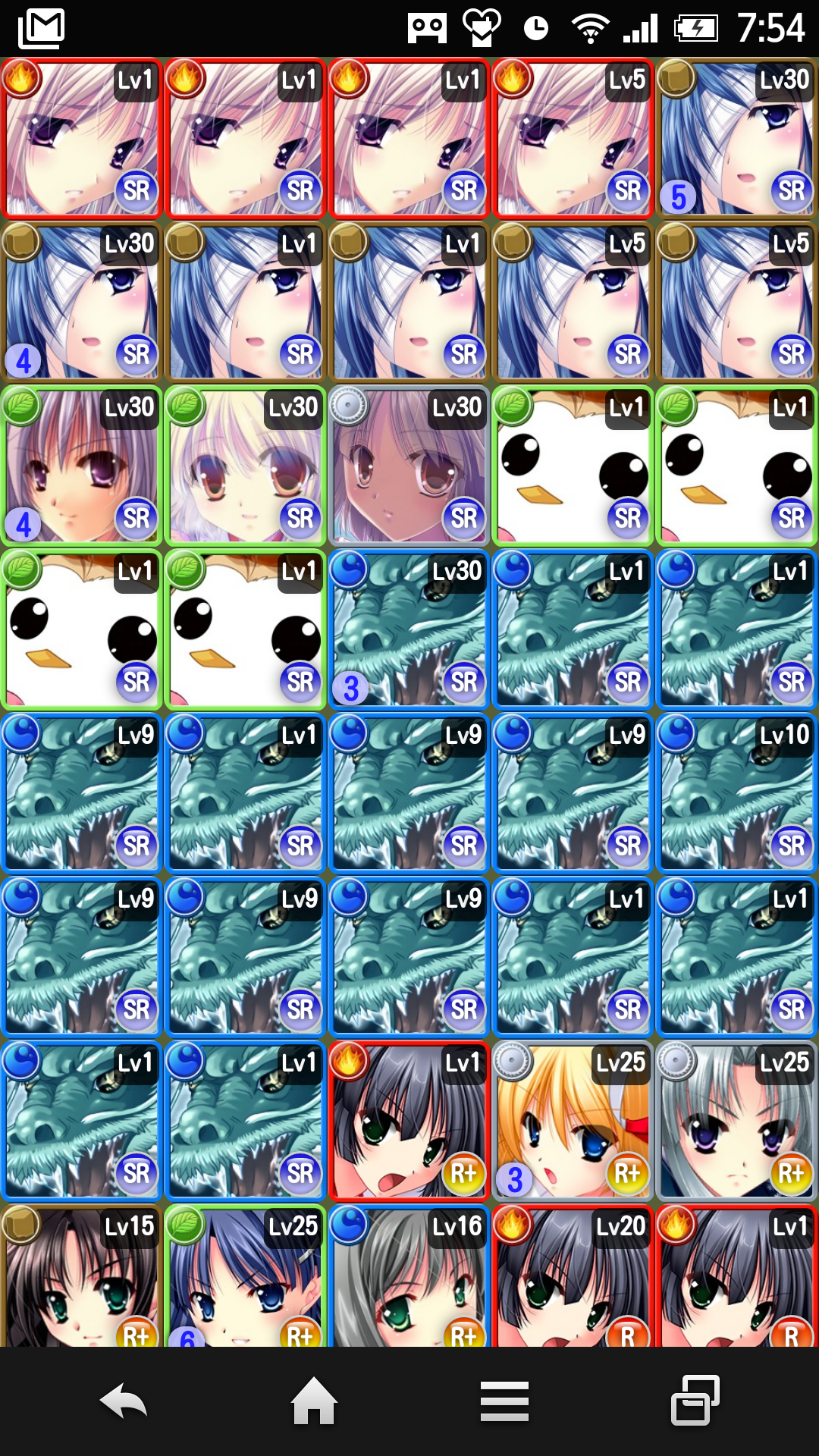Choose the blonde Lv25 R+ card with badge 3

tap(573, 1121)
